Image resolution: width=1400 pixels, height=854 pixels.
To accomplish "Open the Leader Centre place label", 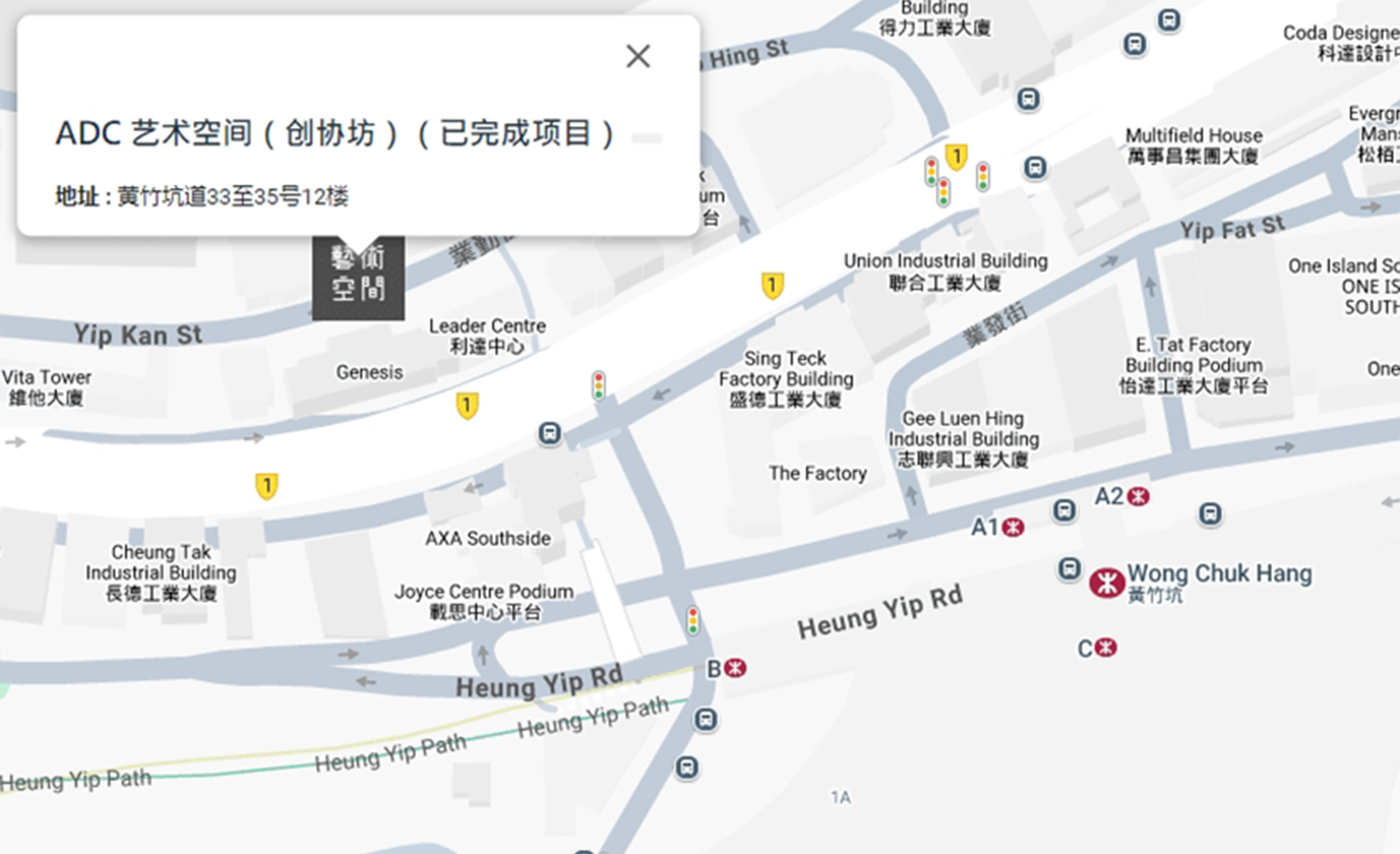I will 487,335.
